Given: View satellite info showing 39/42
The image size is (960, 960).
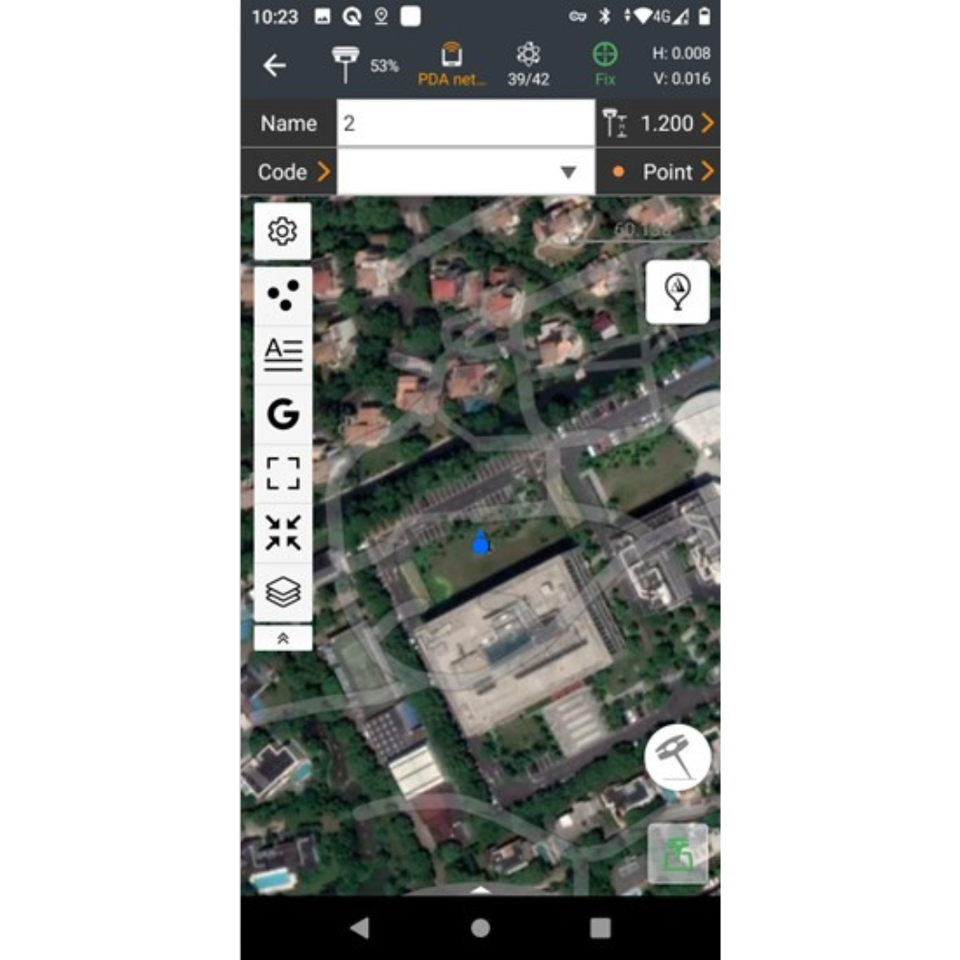Looking at the screenshot, I should pos(528,65).
